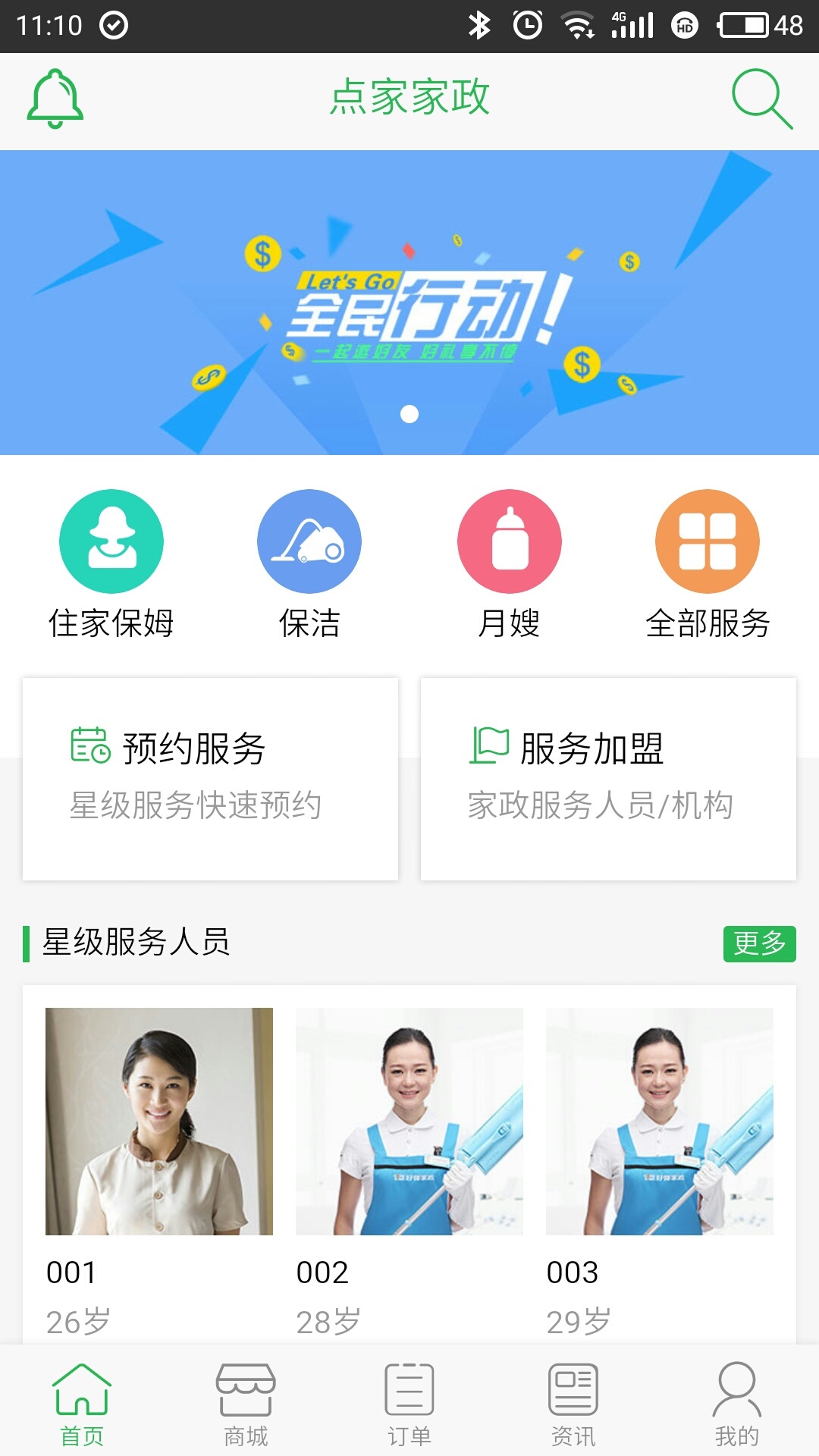Open staff member 003 photo
The image size is (819, 1456).
pos(659,1122)
